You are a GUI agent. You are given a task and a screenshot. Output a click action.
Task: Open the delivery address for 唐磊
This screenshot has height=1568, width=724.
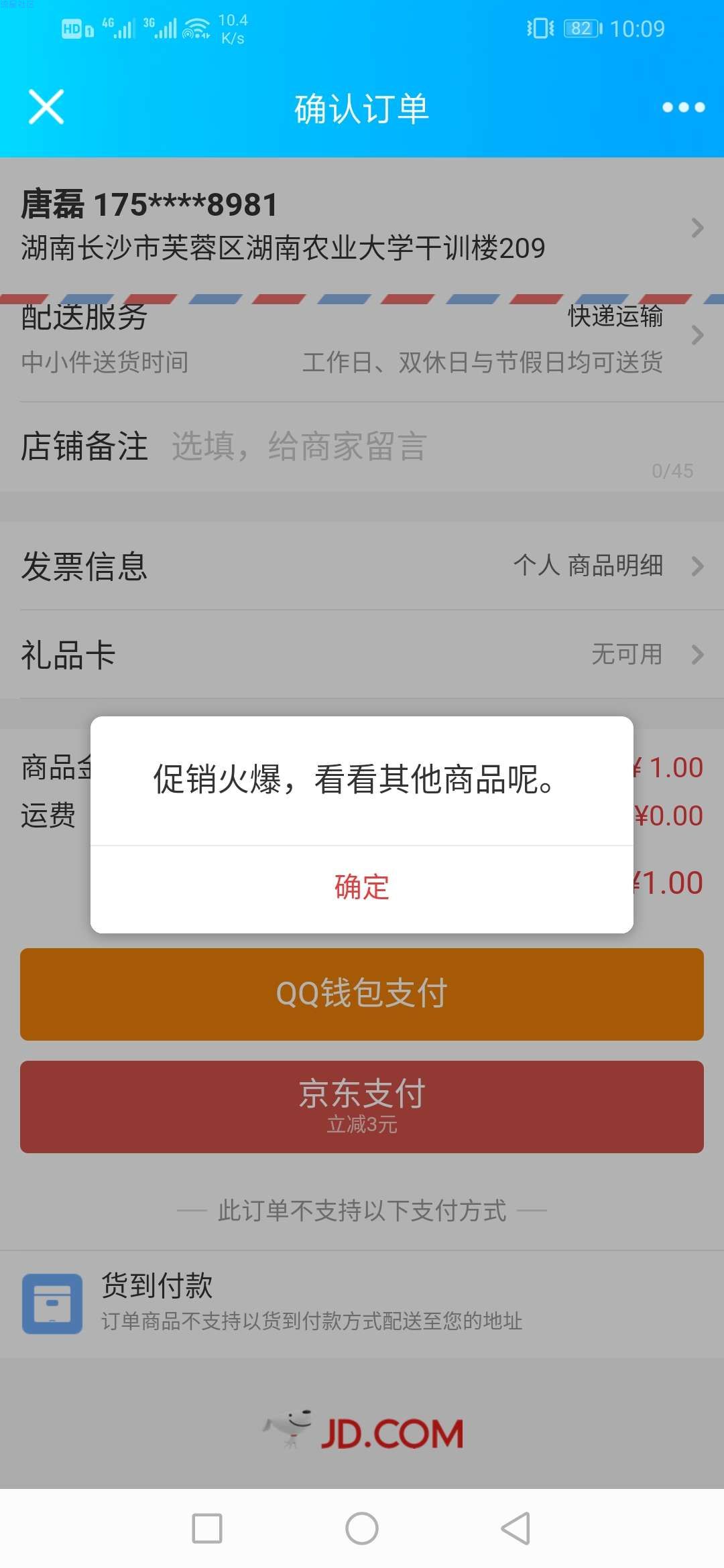point(362,227)
